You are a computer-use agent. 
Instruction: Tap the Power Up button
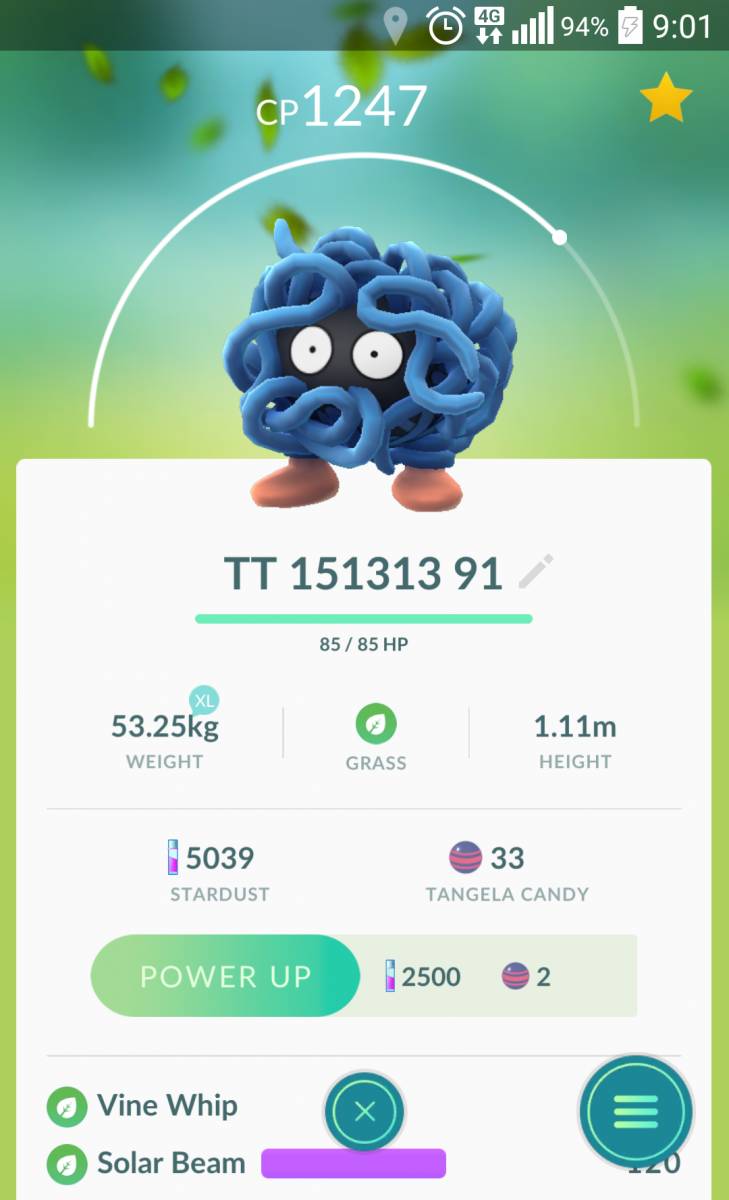coord(225,976)
